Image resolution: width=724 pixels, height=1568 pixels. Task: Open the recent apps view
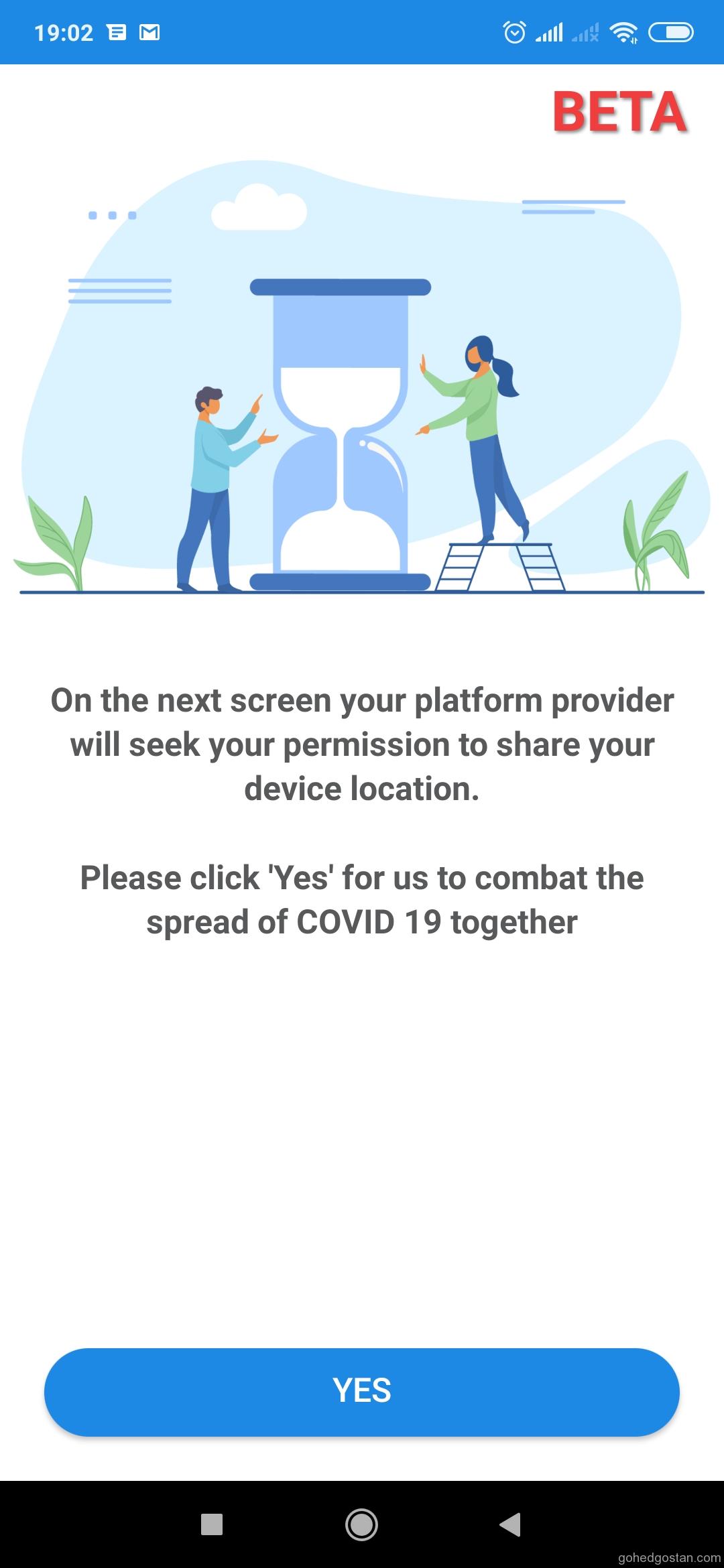coord(212,1524)
